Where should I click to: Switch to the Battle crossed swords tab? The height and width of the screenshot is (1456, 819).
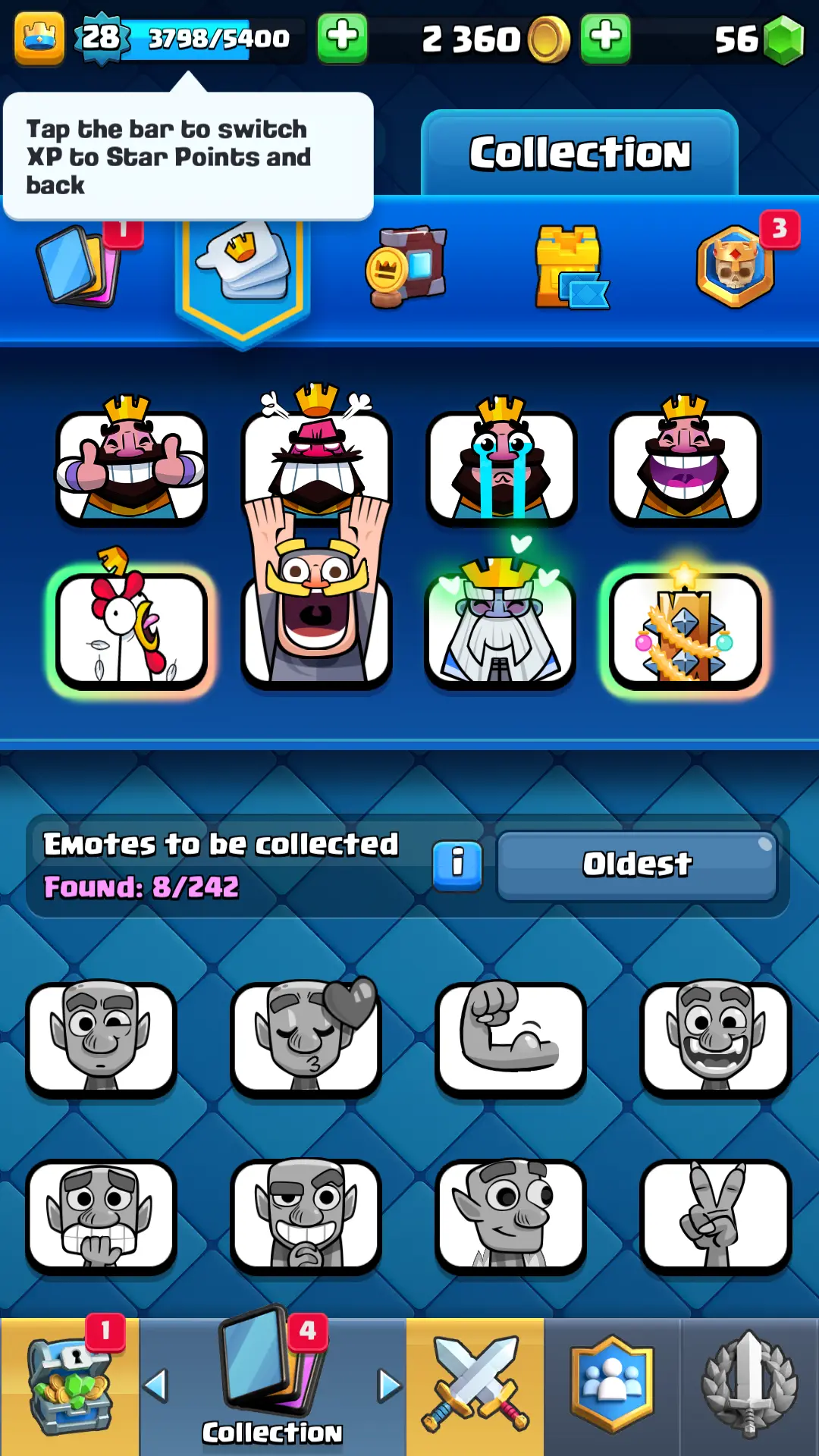[475, 1386]
